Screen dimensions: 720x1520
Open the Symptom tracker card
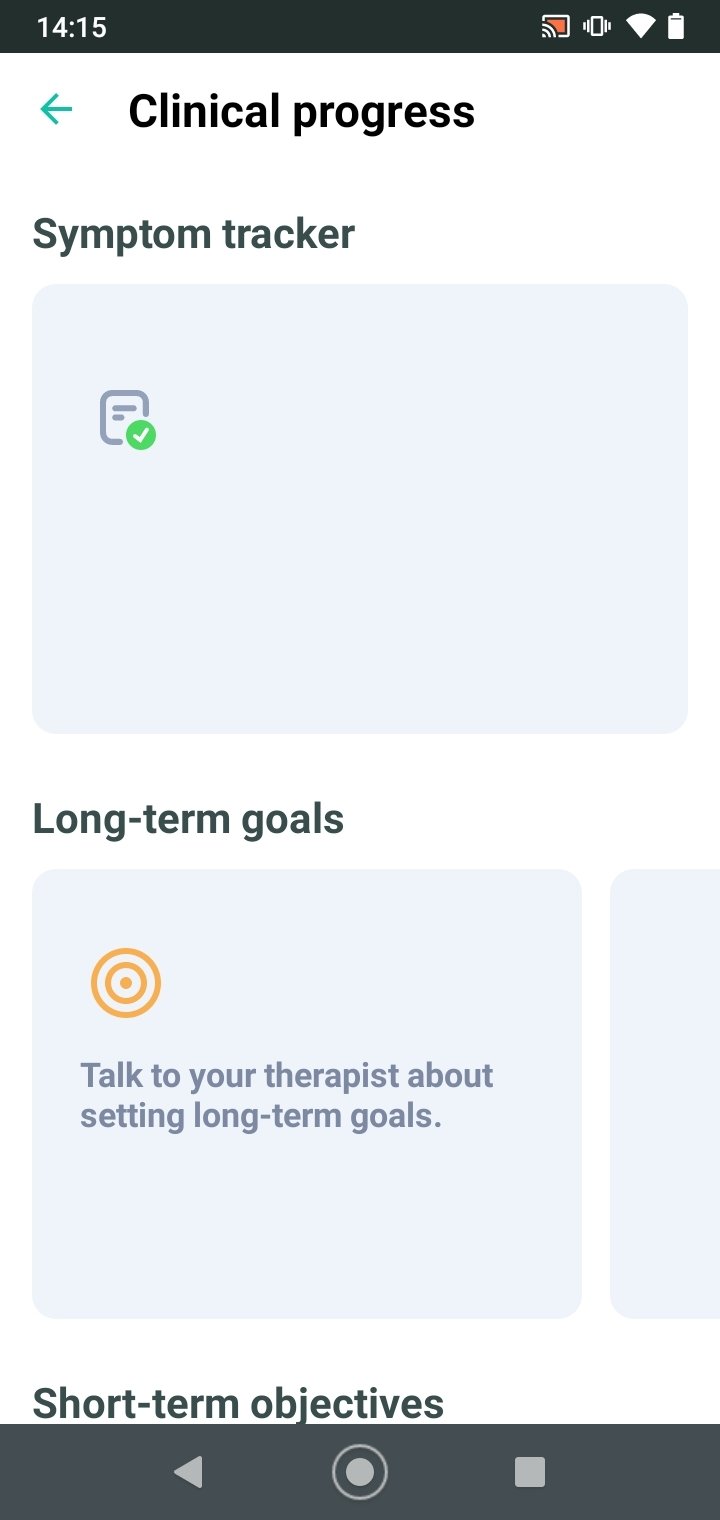pyautogui.click(x=360, y=509)
